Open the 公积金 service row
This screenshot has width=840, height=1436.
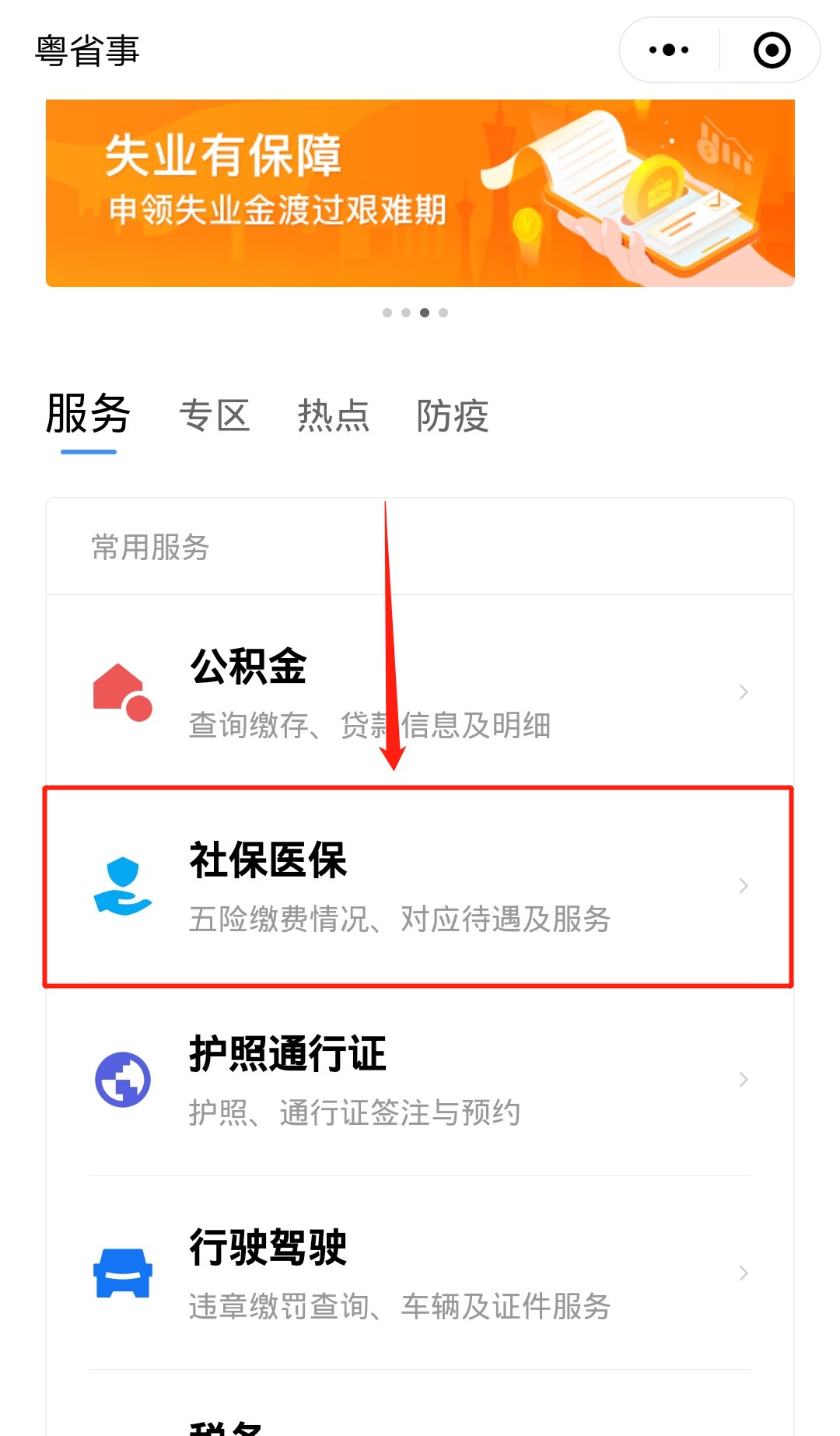pyautogui.click(x=420, y=692)
